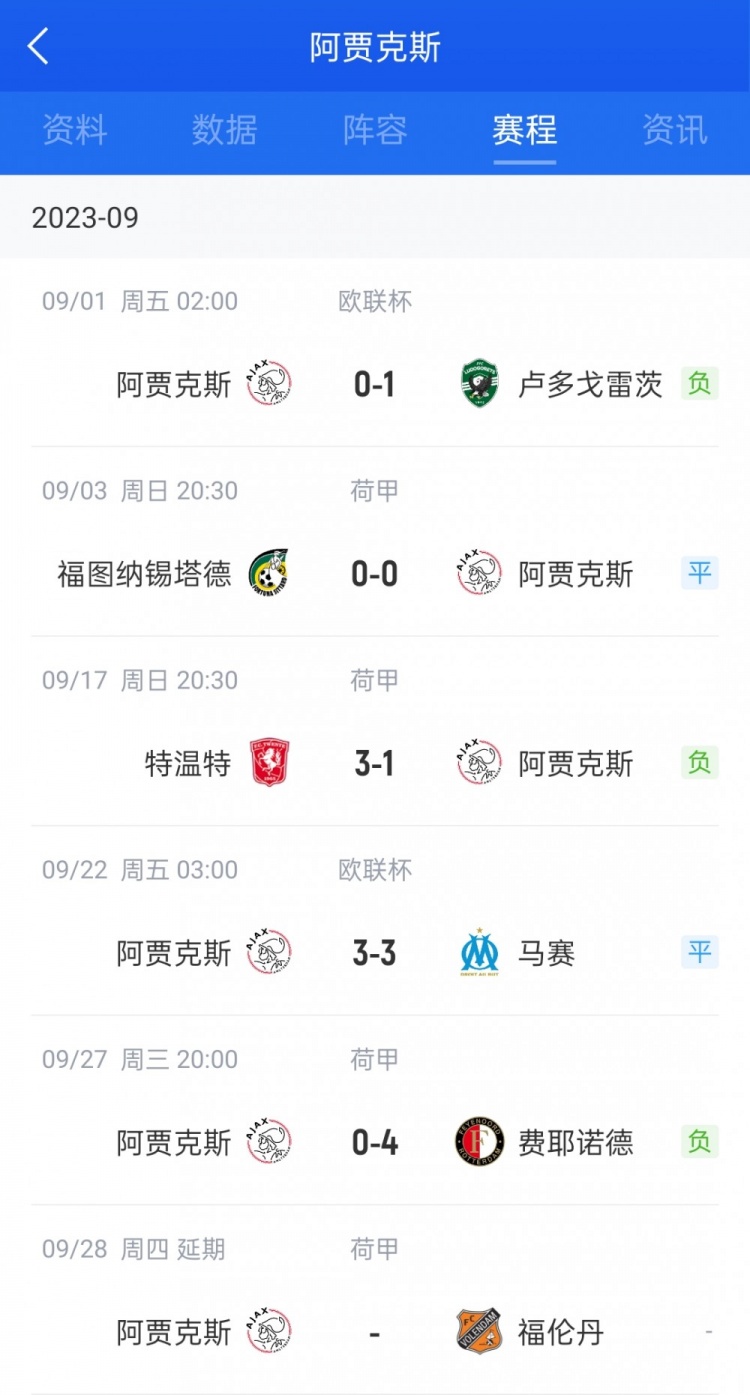Go back using the top-left arrow
Viewport: 750px width, 1395px height.
point(38,47)
